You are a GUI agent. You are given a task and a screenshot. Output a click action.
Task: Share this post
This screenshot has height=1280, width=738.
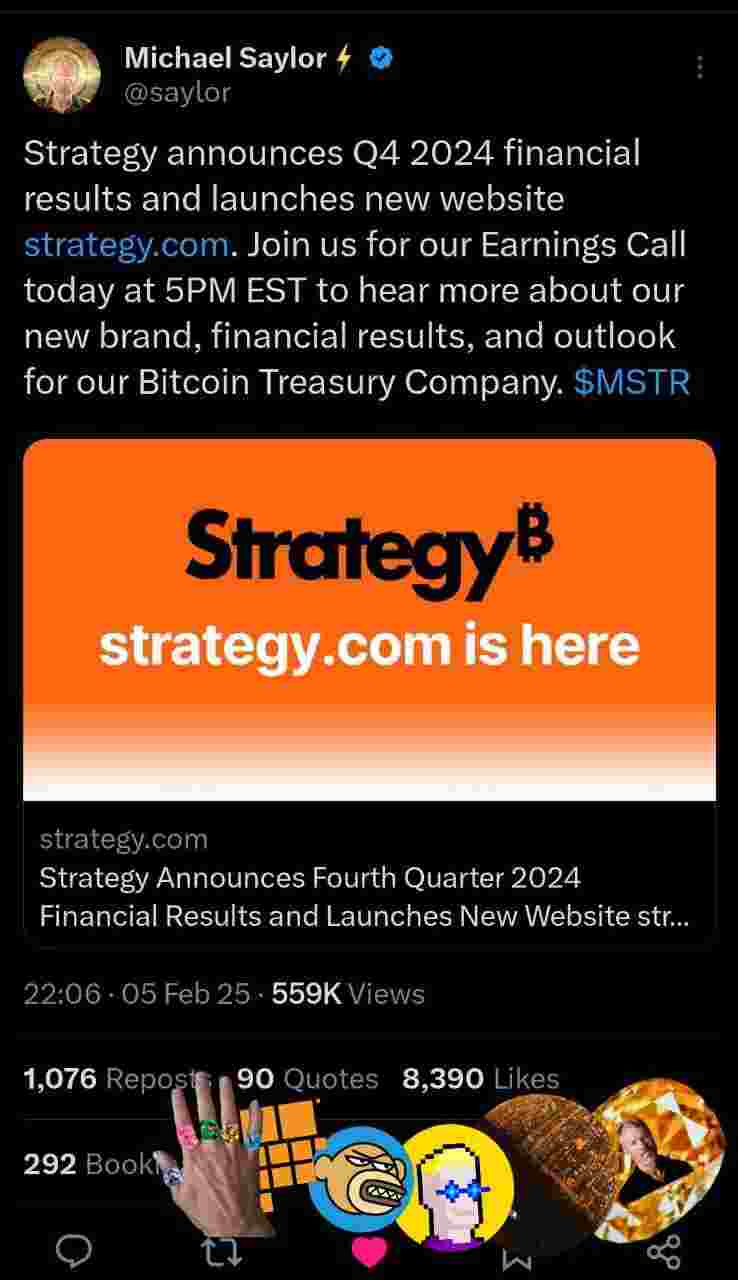(663, 1251)
